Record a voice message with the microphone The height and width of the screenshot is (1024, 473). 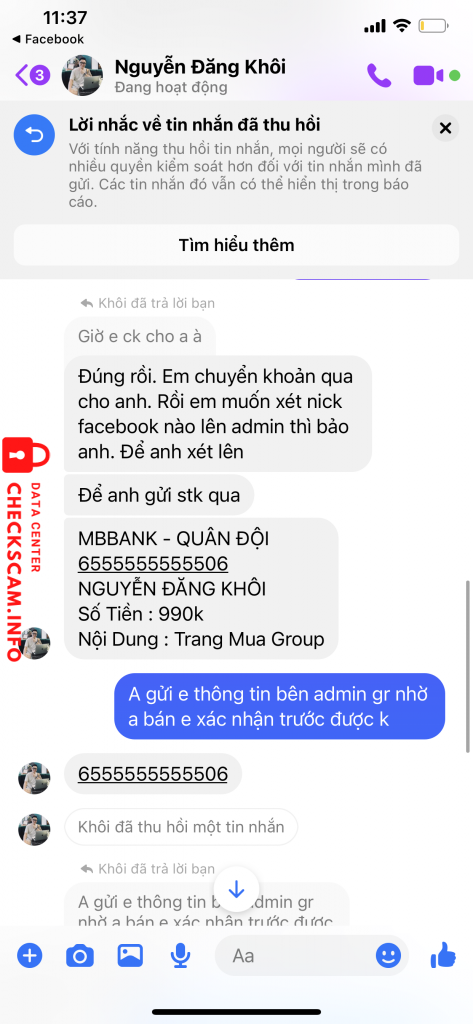pyautogui.click(x=180, y=957)
